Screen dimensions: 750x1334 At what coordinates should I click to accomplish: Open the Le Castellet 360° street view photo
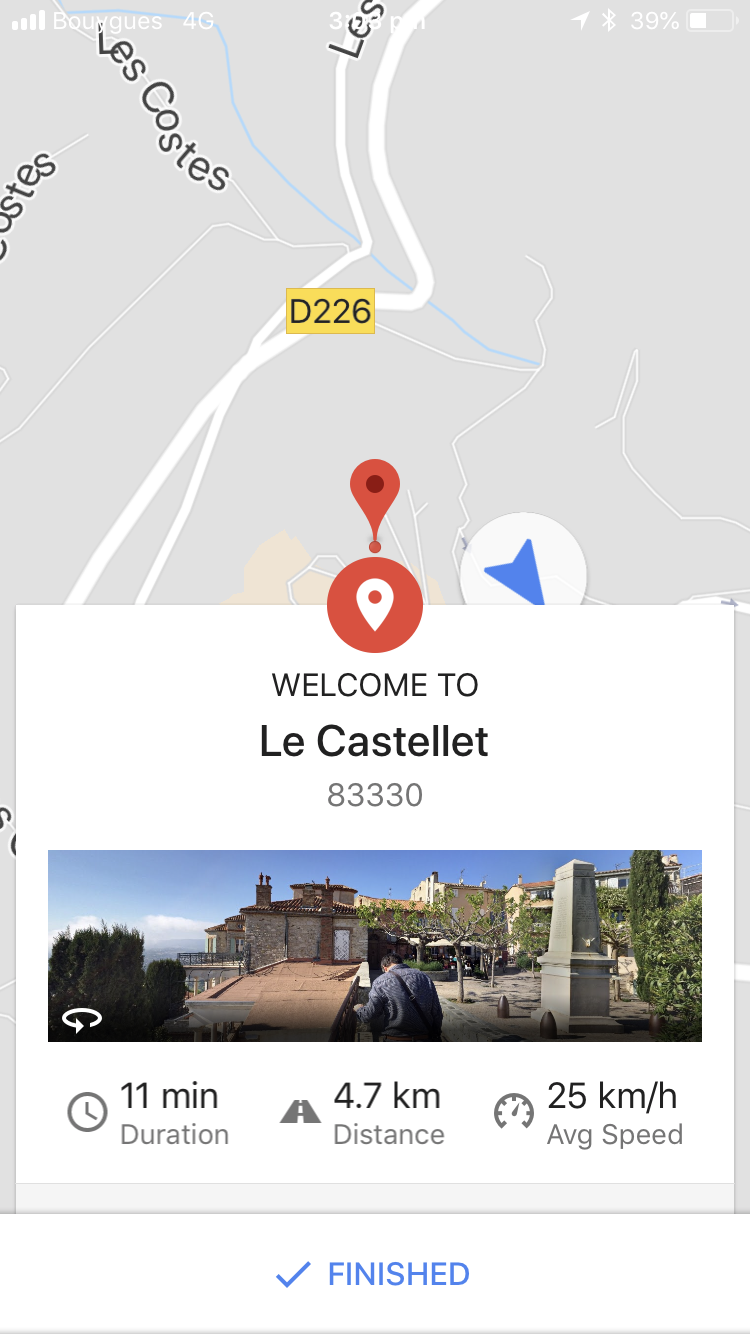tap(374, 945)
